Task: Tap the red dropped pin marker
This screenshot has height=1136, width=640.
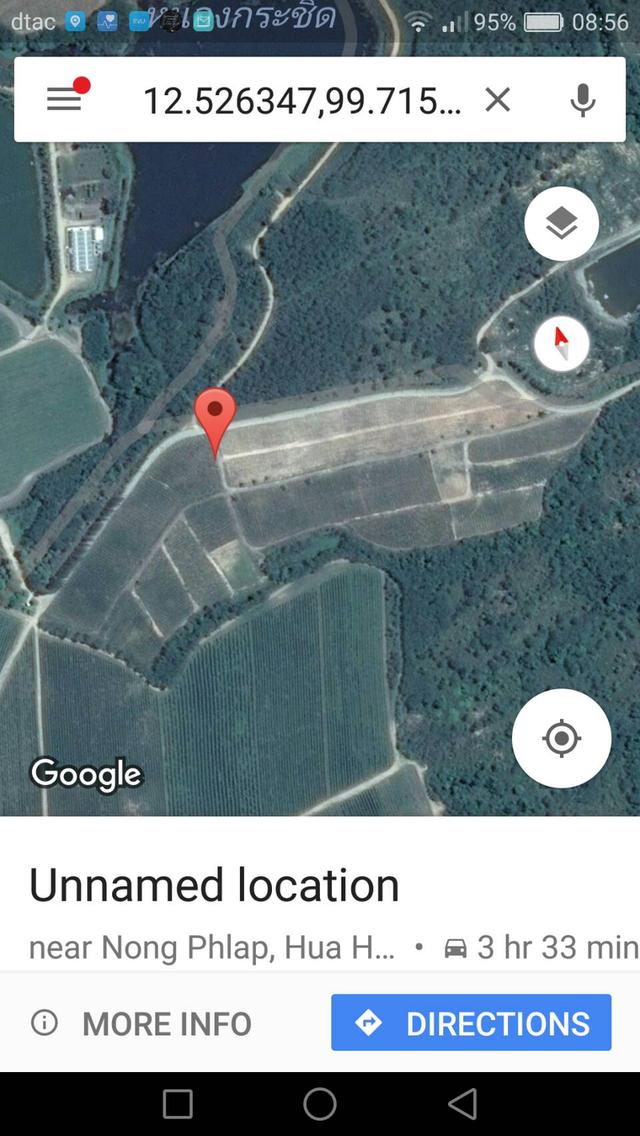Action: click(215, 416)
